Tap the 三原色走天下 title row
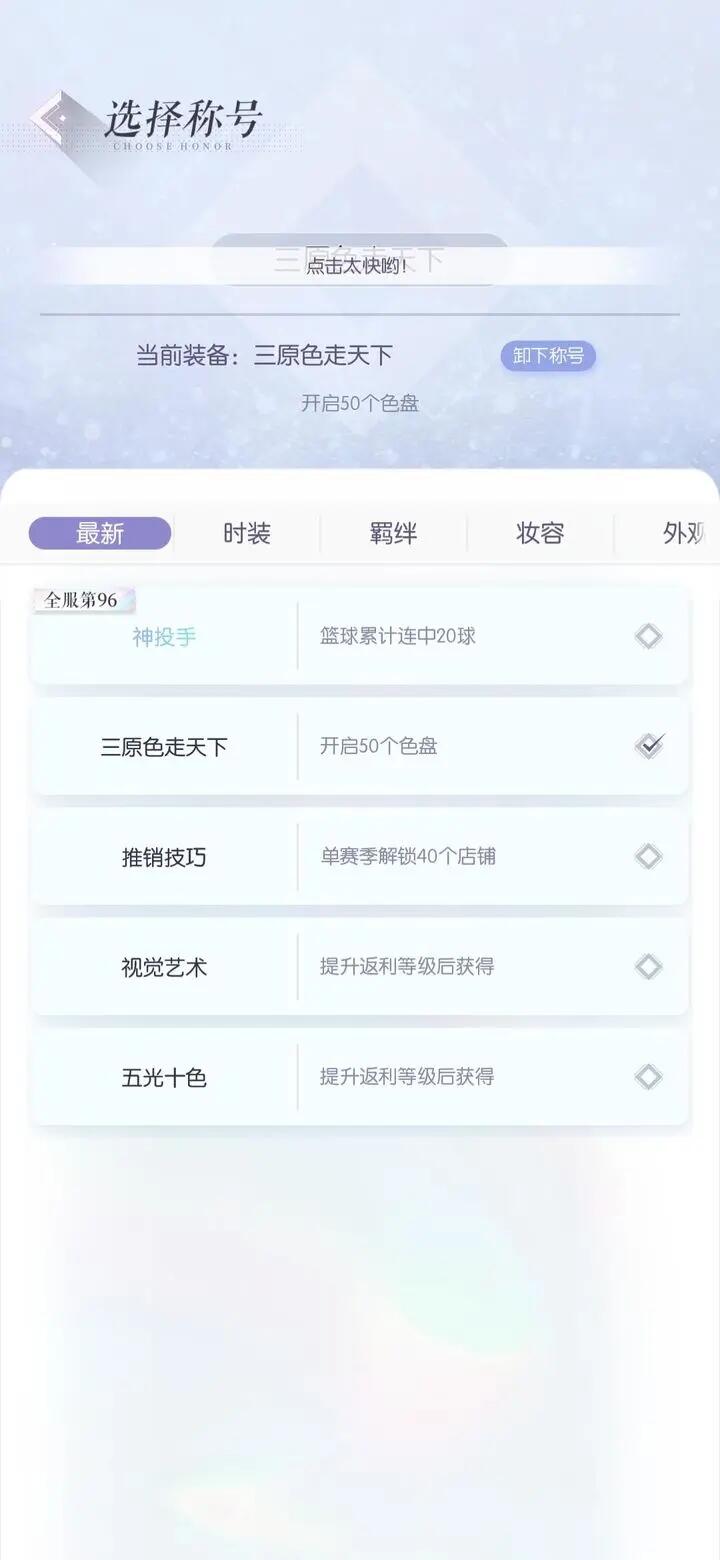 pyautogui.click(x=360, y=747)
